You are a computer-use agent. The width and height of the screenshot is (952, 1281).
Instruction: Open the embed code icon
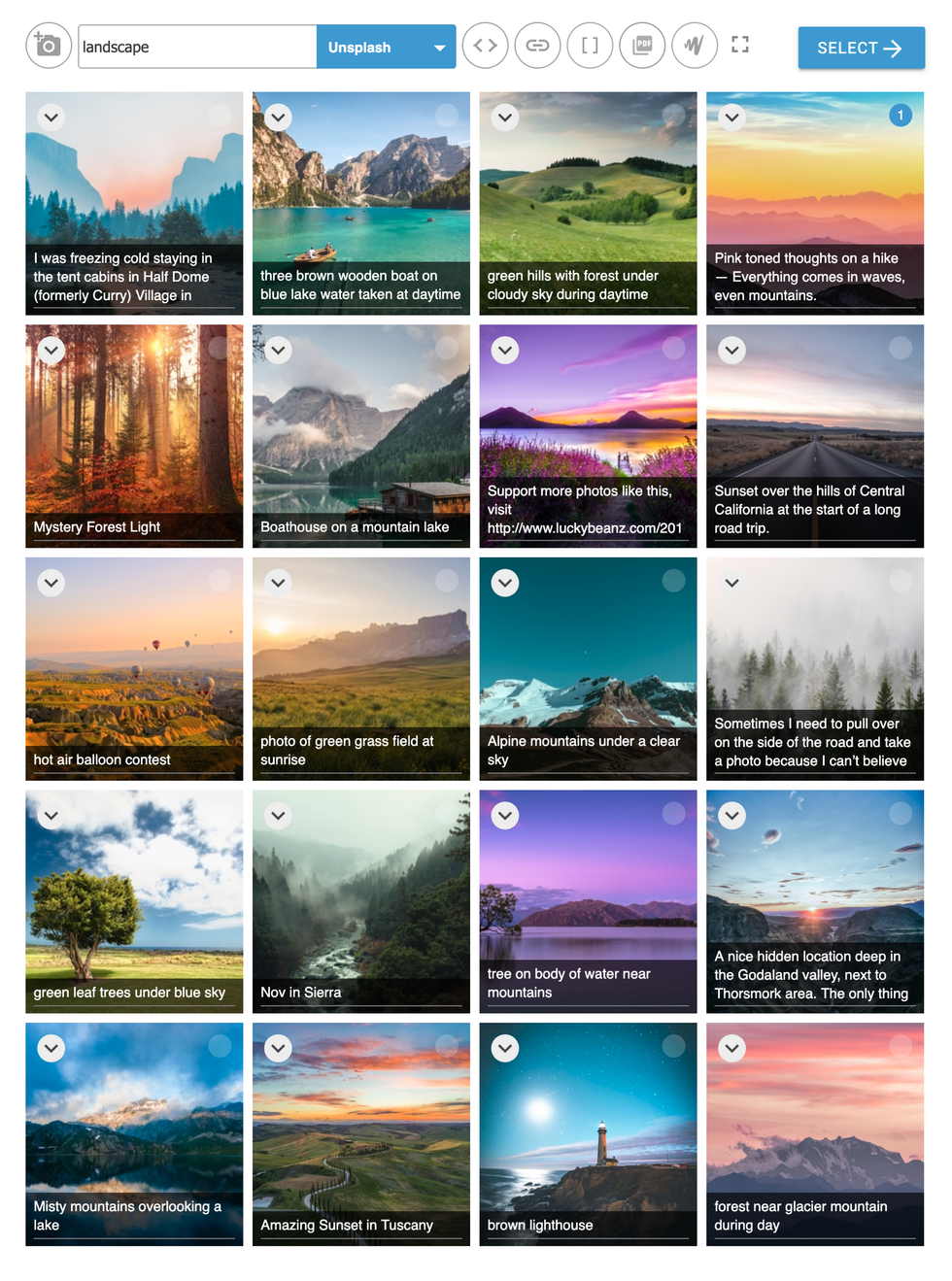pyautogui.click(x=486, y=46)
